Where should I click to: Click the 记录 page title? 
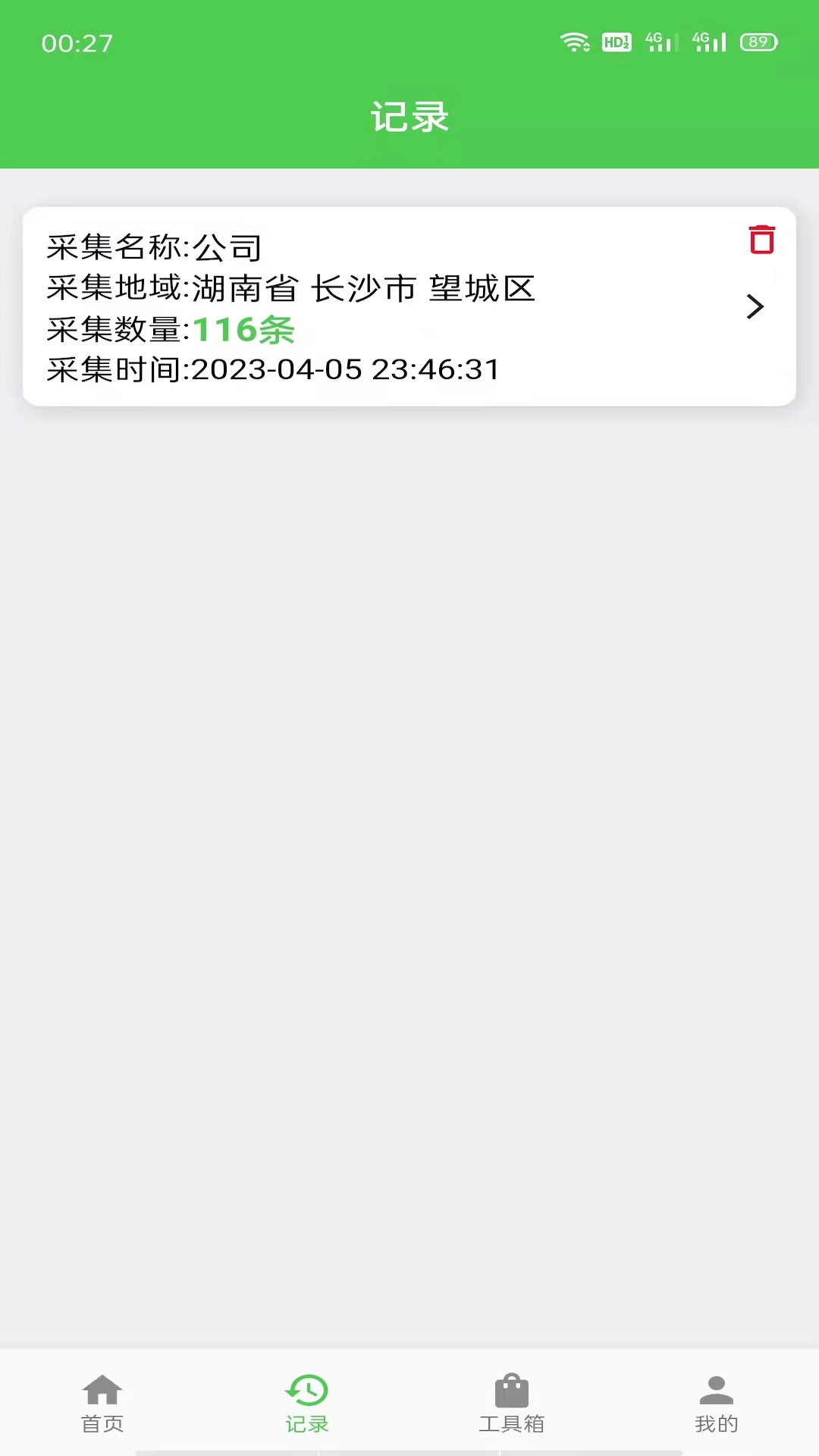pos(409,118)
